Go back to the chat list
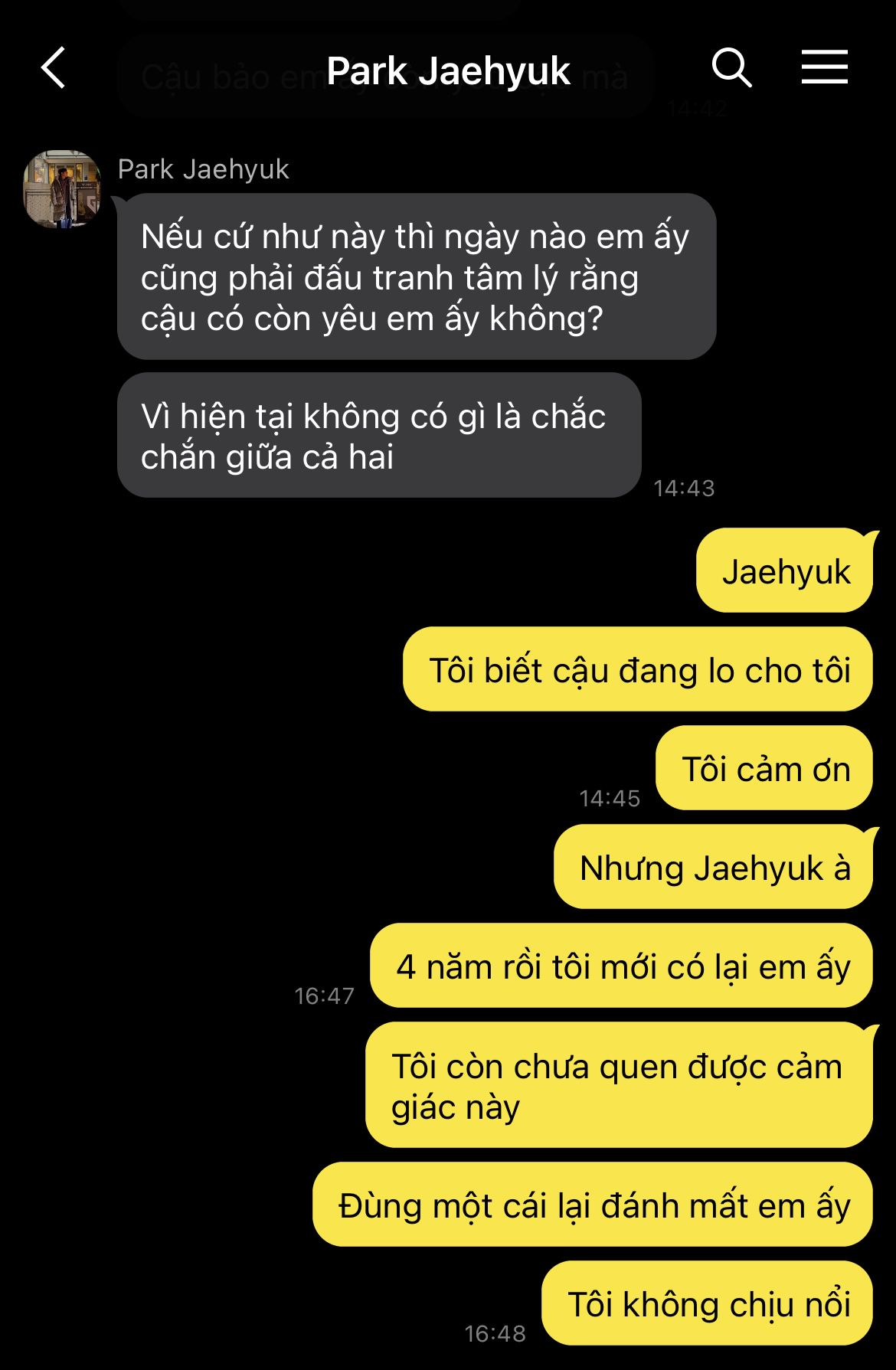Viewport: 896px width, 1370px height. pyautogui.click(x=53, y=68)
